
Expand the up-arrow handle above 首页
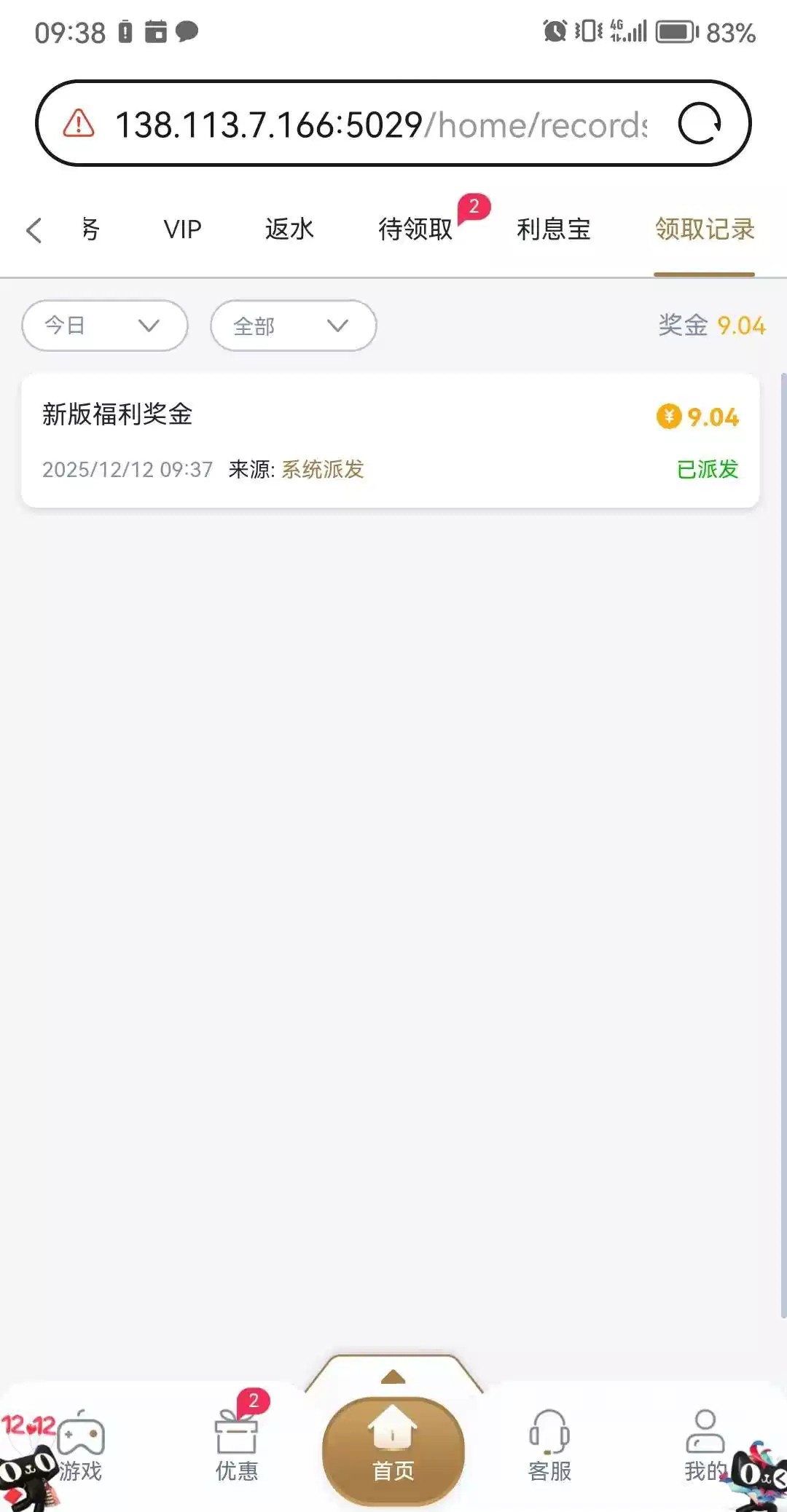pyautogui.click(x=393, y=1377)
